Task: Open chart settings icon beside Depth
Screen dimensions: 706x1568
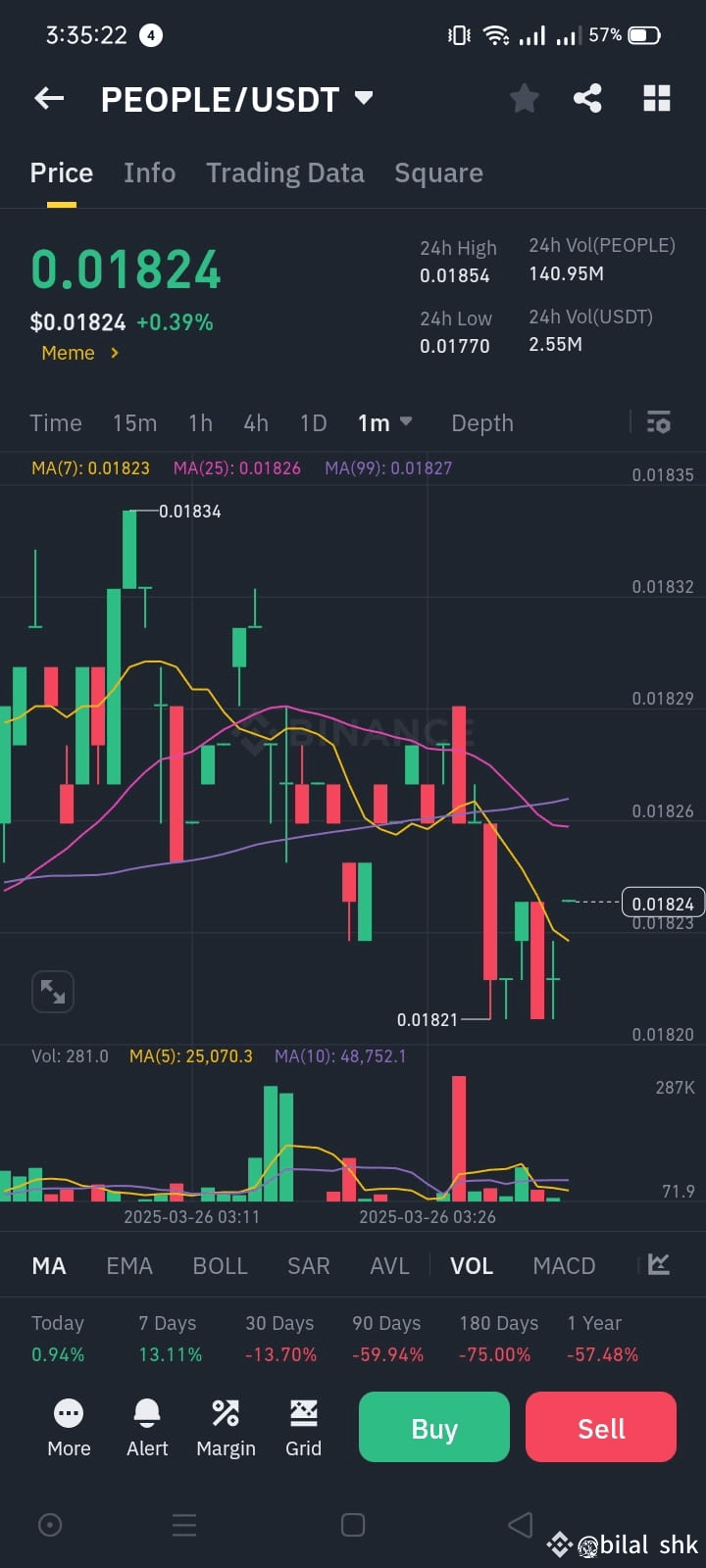Action: [x=658, y=422]
